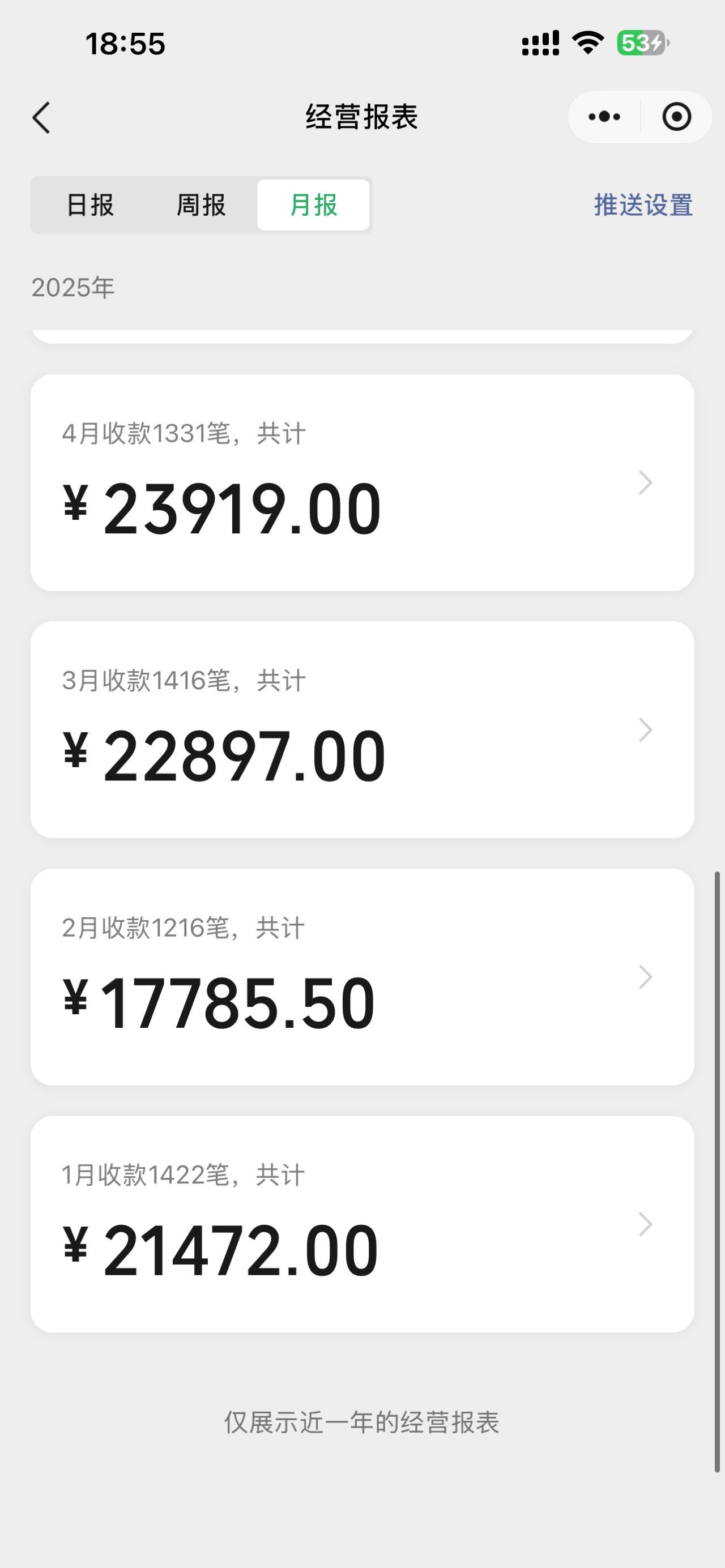725x1568 pixels.
Task: Open the April report with 1331 payments
Action: tap(362, 482)
